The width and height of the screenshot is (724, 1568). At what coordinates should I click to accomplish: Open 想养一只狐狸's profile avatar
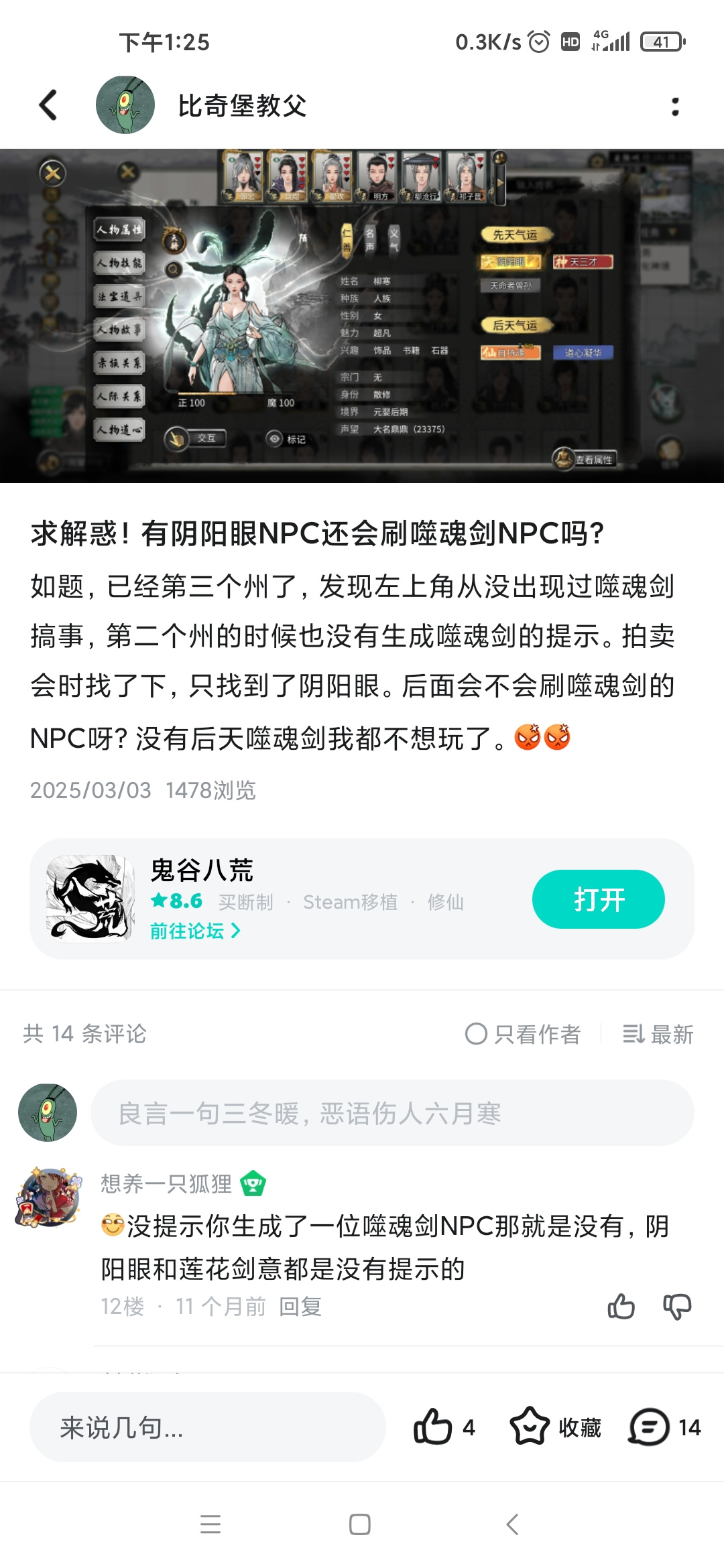coord(48,1197)
